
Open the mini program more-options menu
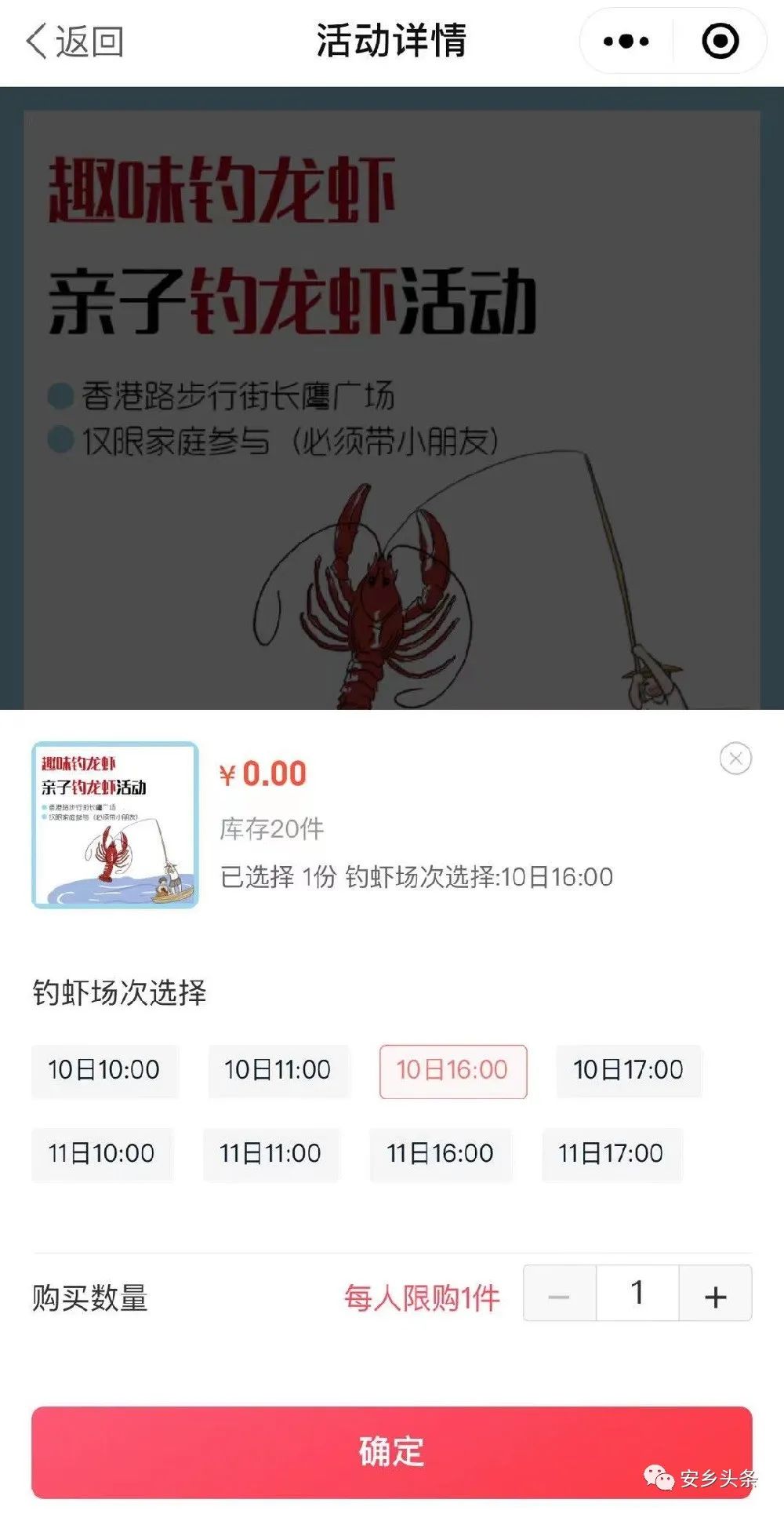[626, 42]
